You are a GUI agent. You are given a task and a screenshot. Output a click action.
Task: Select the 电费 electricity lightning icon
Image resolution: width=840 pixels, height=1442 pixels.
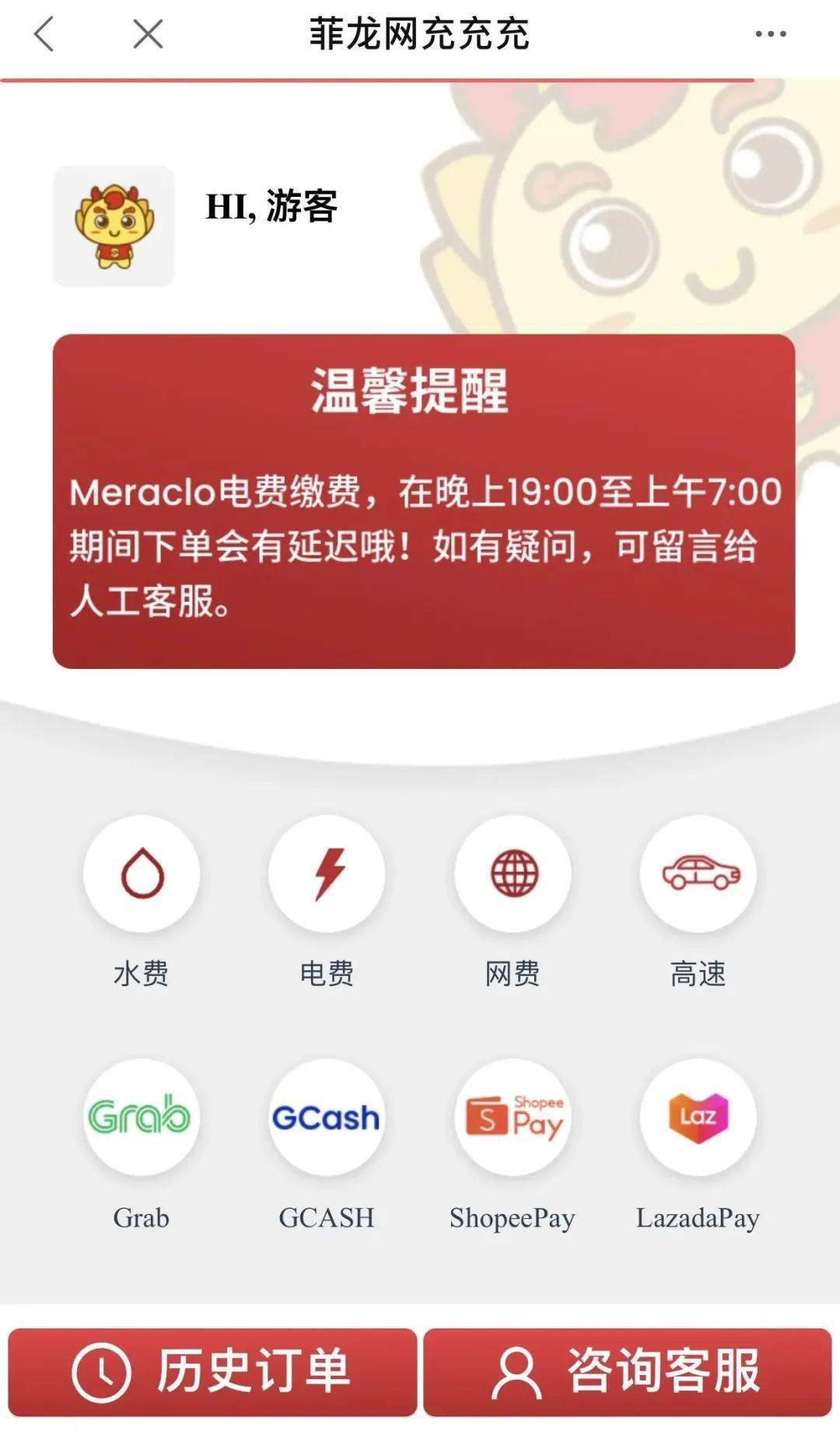pos(327,873)
